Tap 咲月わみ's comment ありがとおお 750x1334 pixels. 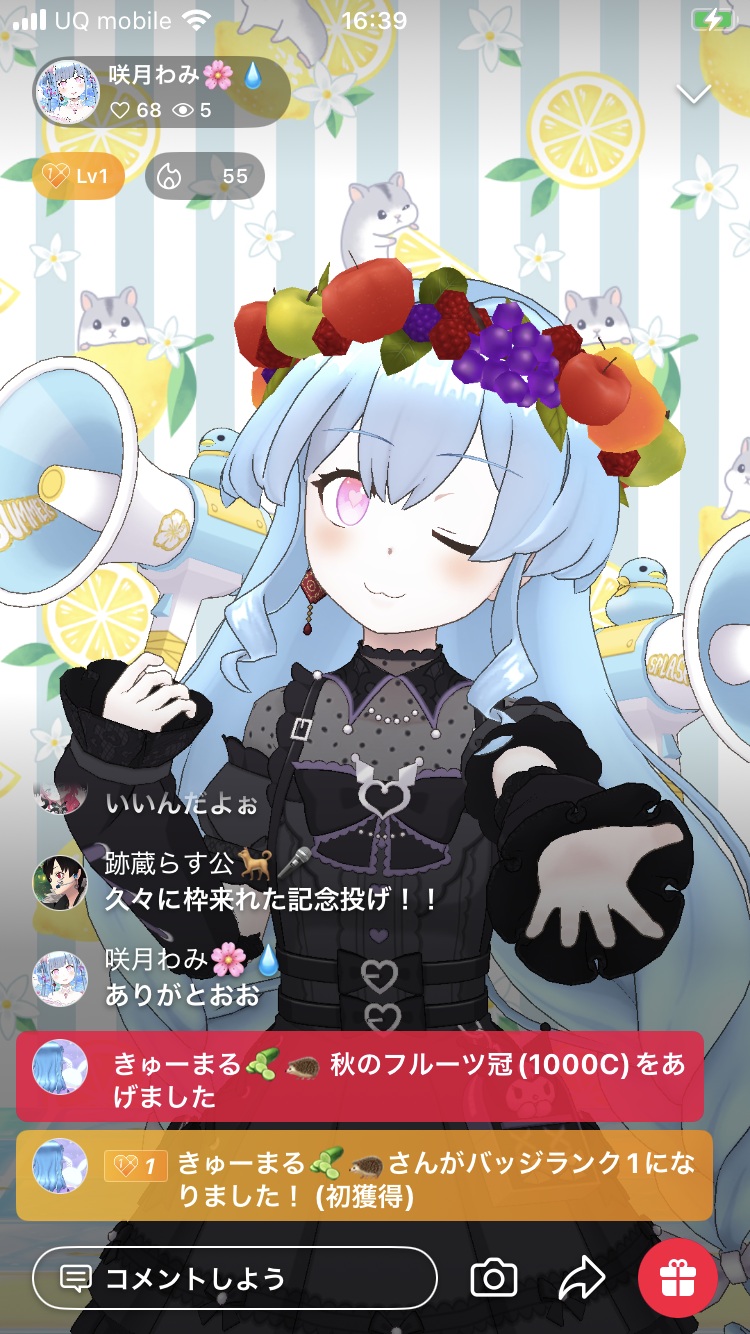[182, 994]
